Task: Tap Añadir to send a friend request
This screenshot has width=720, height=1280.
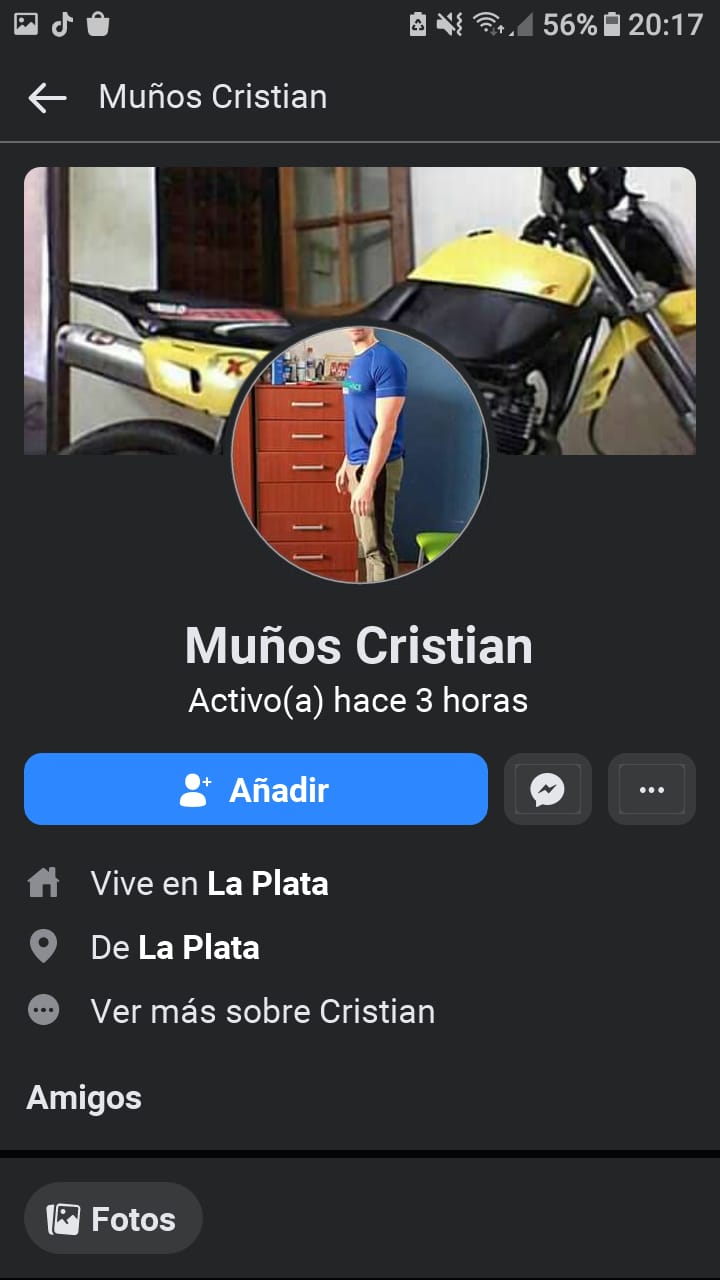Action: point(256,790)
